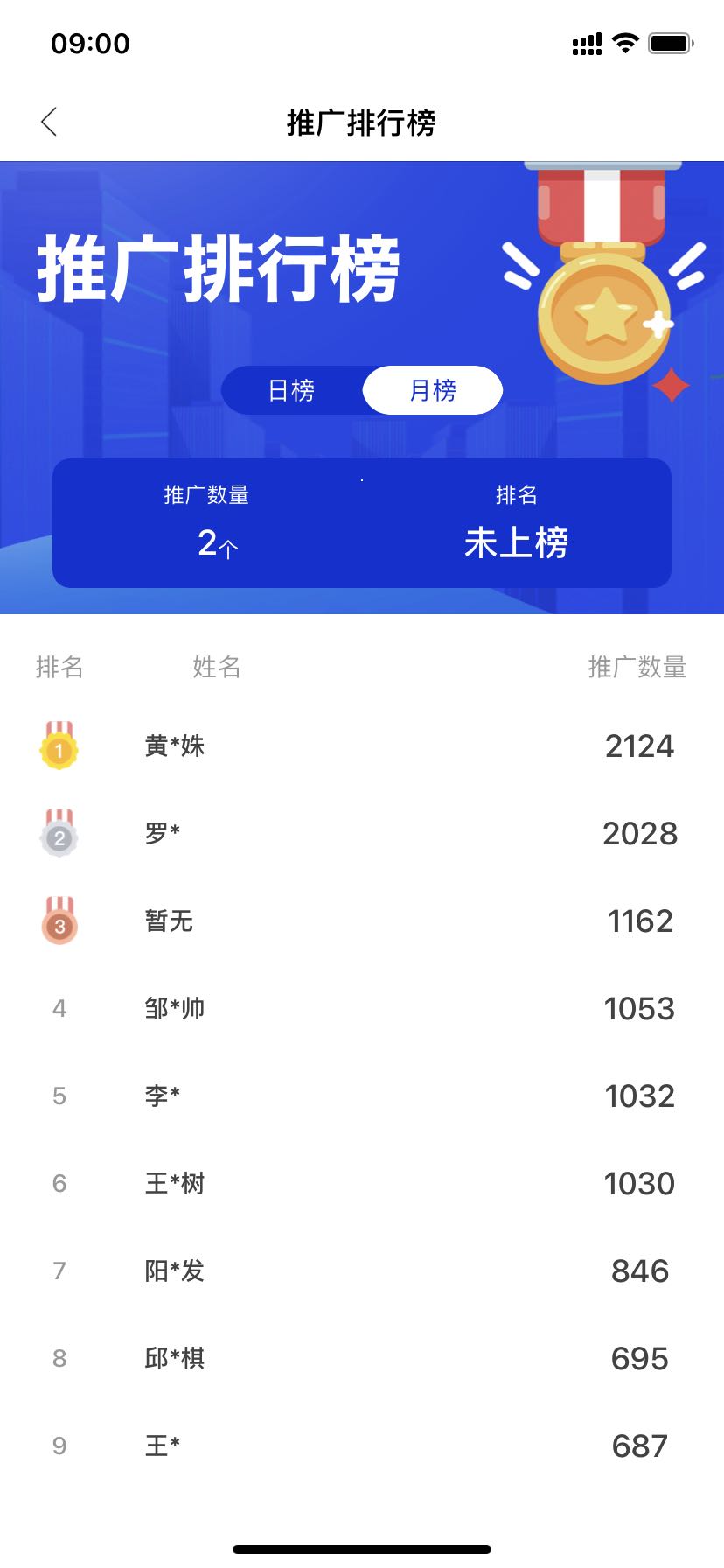The image size is (724, 1568).
Task: Go back using the top-left arrow
Action: pyautogui.click(x=49, y=122)
